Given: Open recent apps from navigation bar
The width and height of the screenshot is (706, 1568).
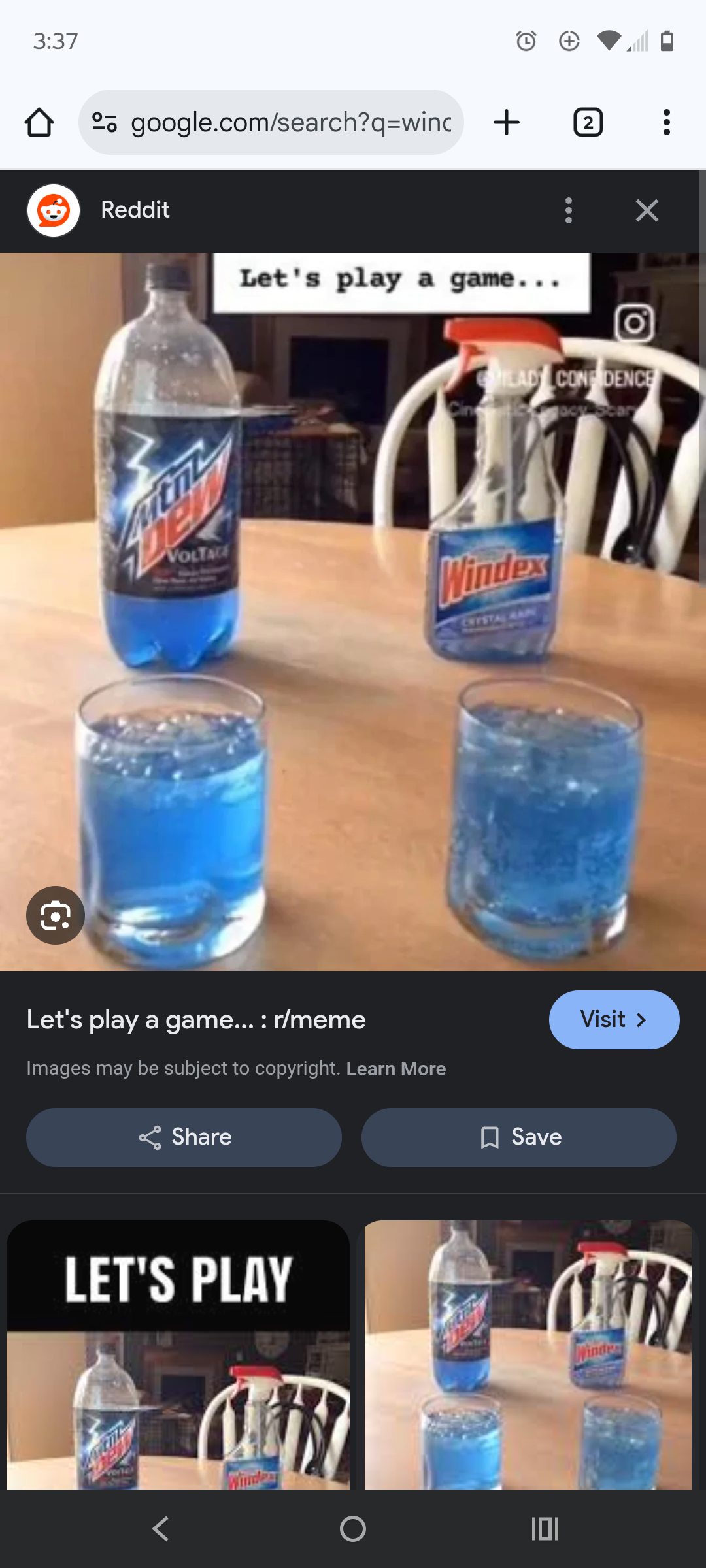Looking at the screenshot, I should click(x=545, y=1529).
